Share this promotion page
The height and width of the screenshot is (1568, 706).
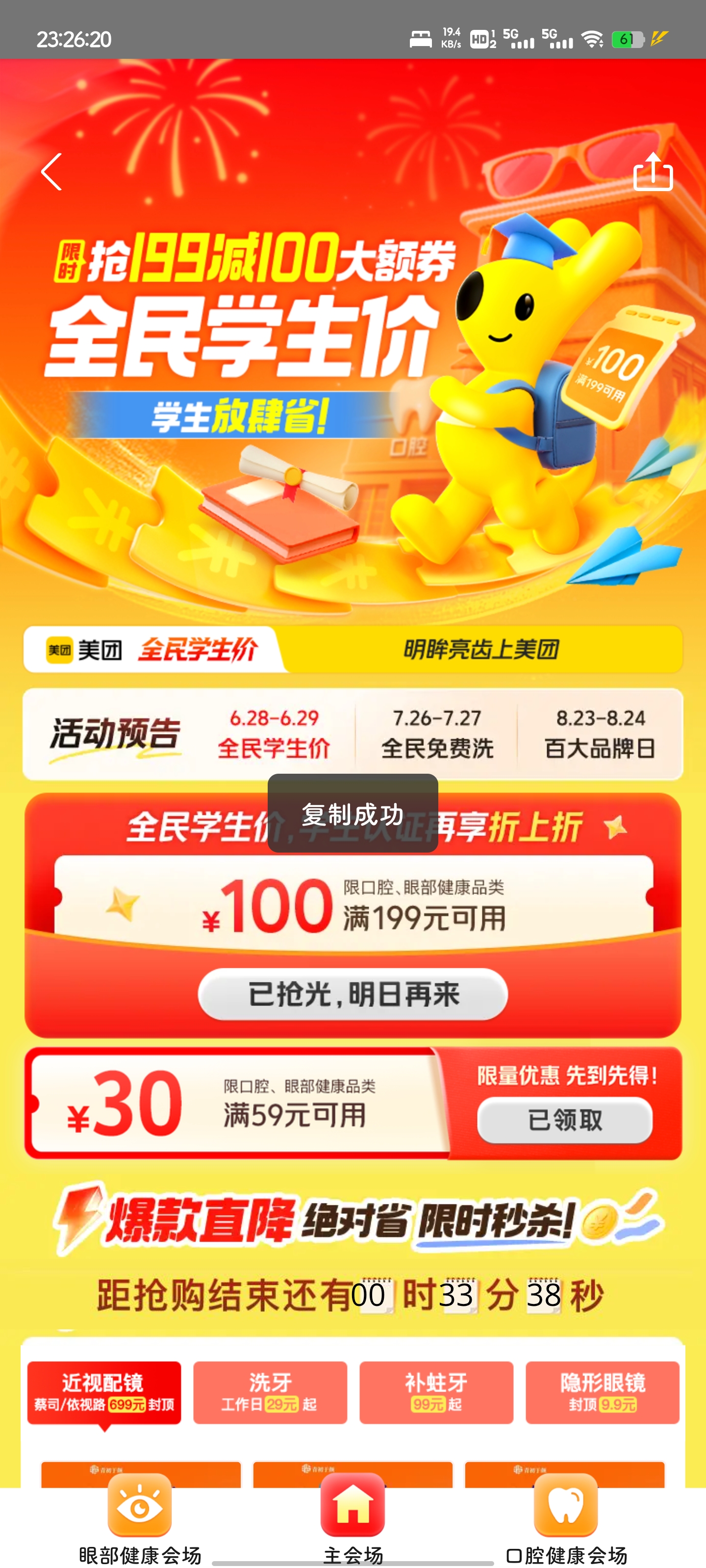tap(653, 172)
